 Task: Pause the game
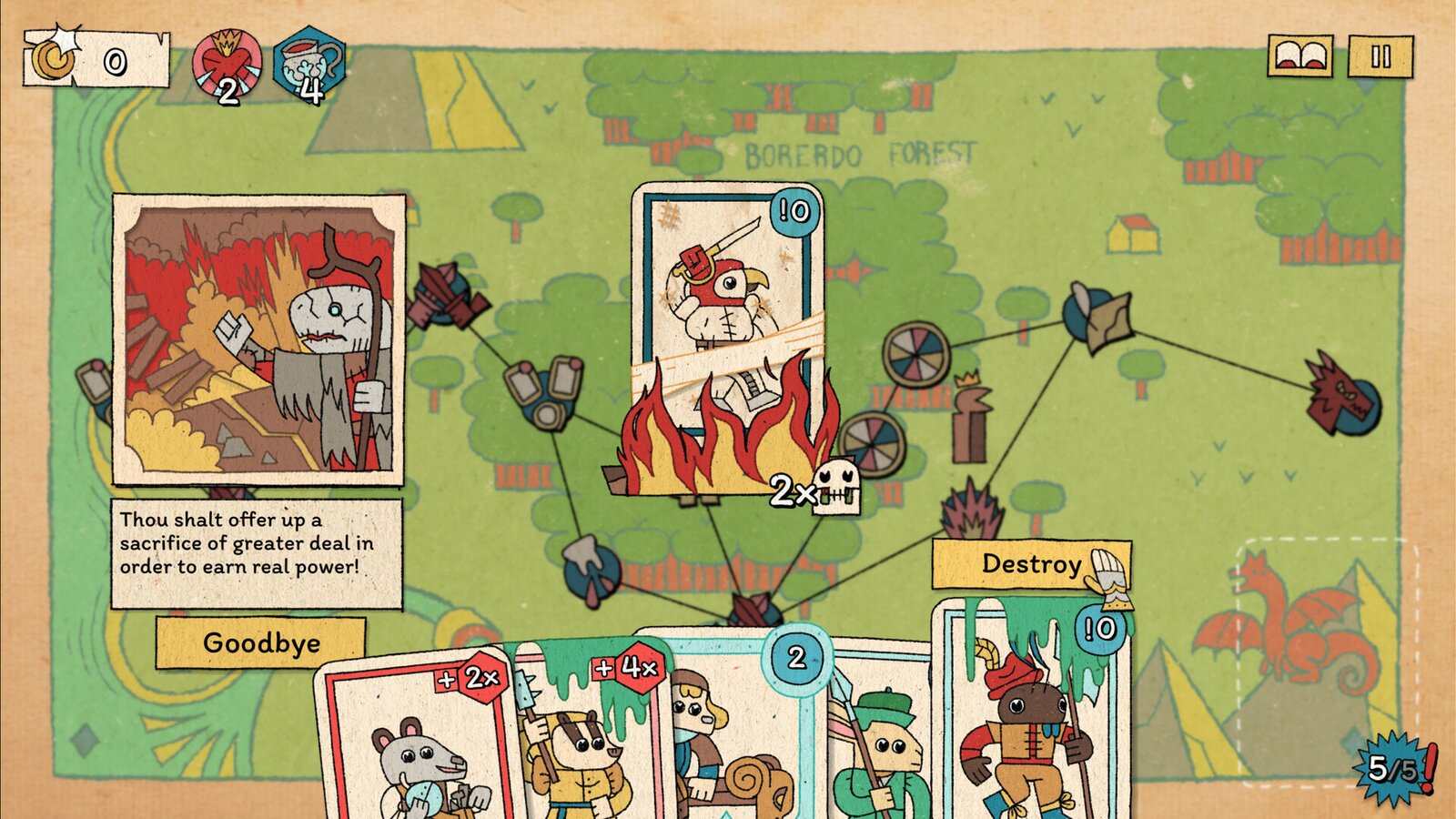tap(1380, 57)
